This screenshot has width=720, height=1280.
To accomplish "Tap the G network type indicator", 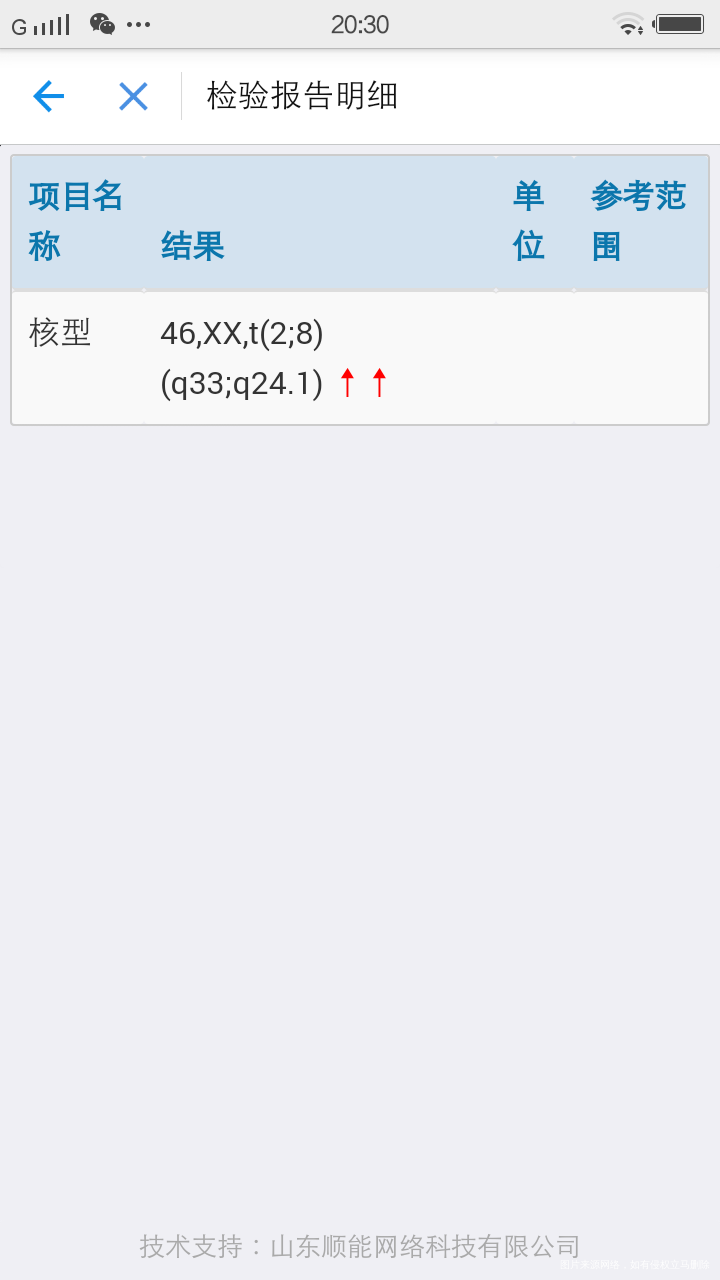I will 17,26.
